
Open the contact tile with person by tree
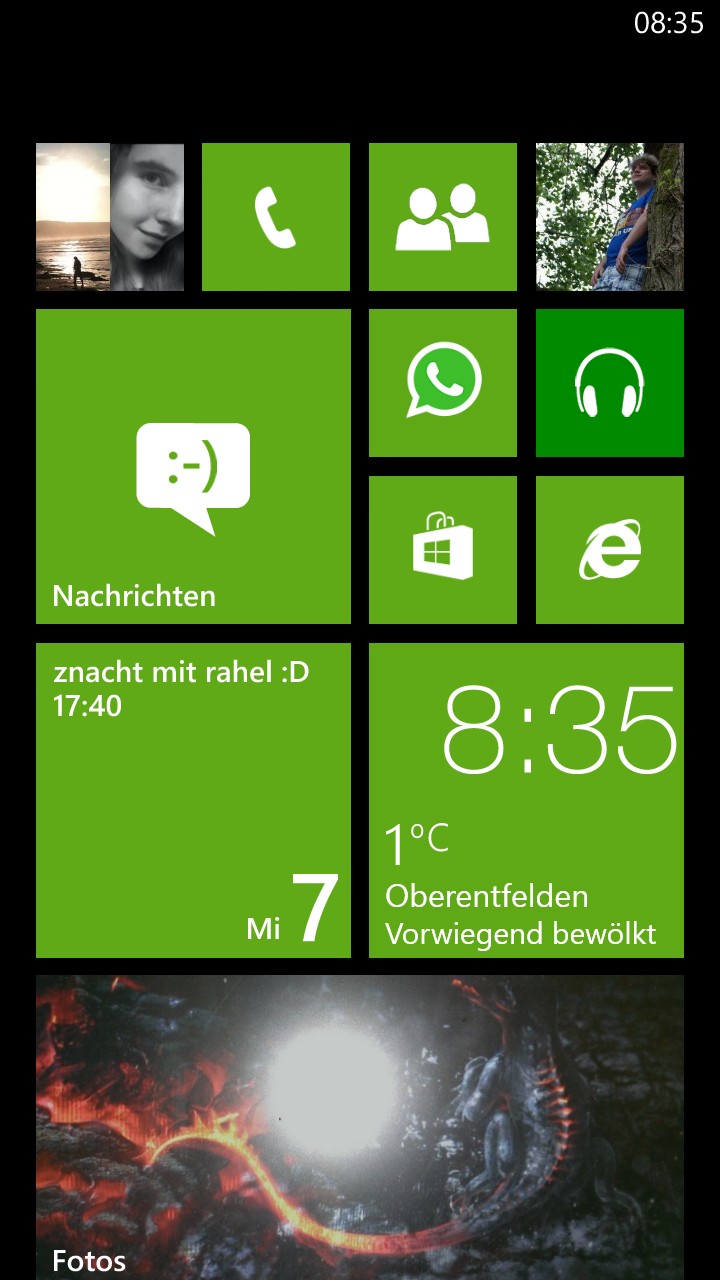(x=610, y=217)
